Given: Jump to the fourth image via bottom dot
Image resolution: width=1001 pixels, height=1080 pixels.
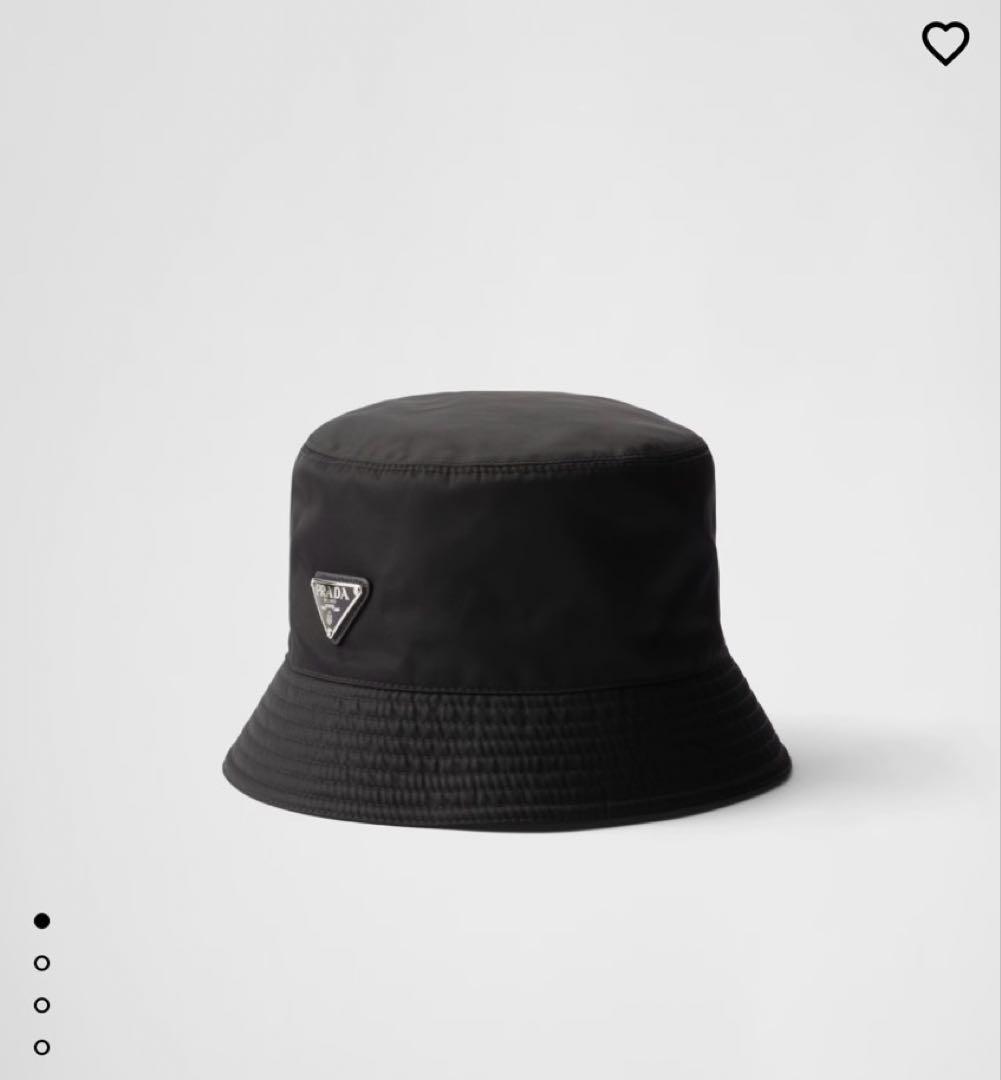Looking at the screenshot, I should pos(41,1044).
